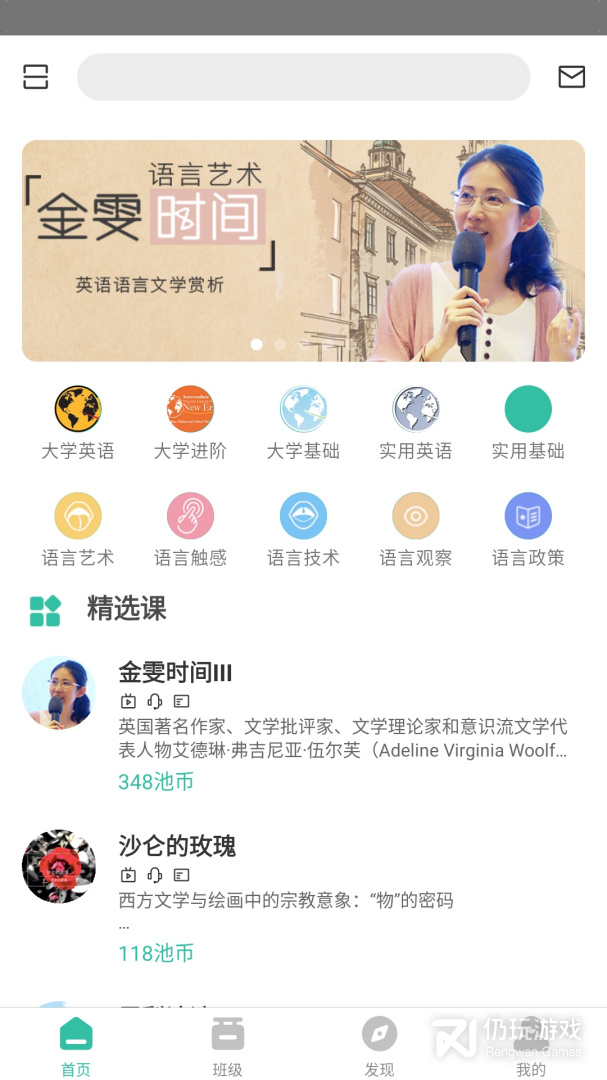
Task: Open the 语言政策 category
Action: (528, 530)
